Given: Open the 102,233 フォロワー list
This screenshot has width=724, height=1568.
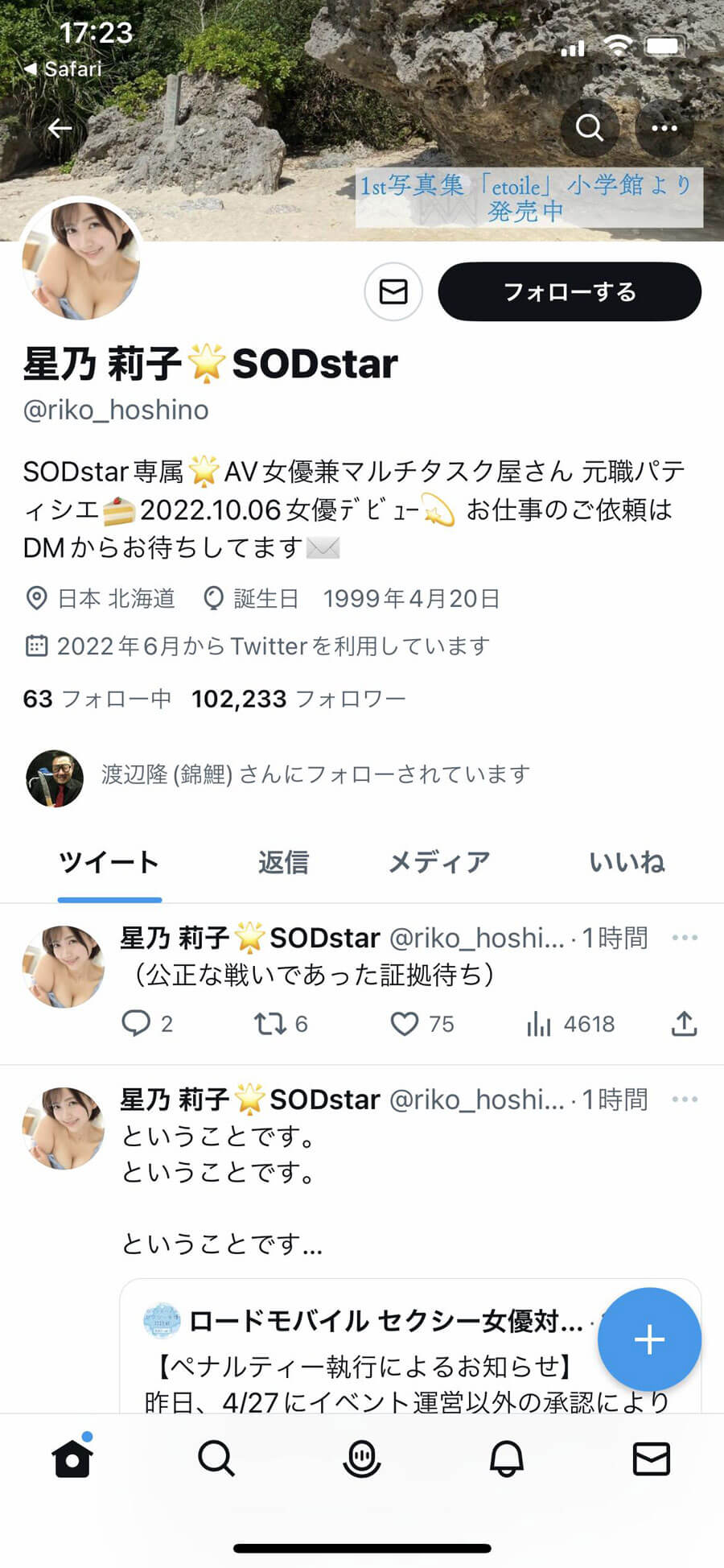Looking at the screenshot, I should (298, 699).
